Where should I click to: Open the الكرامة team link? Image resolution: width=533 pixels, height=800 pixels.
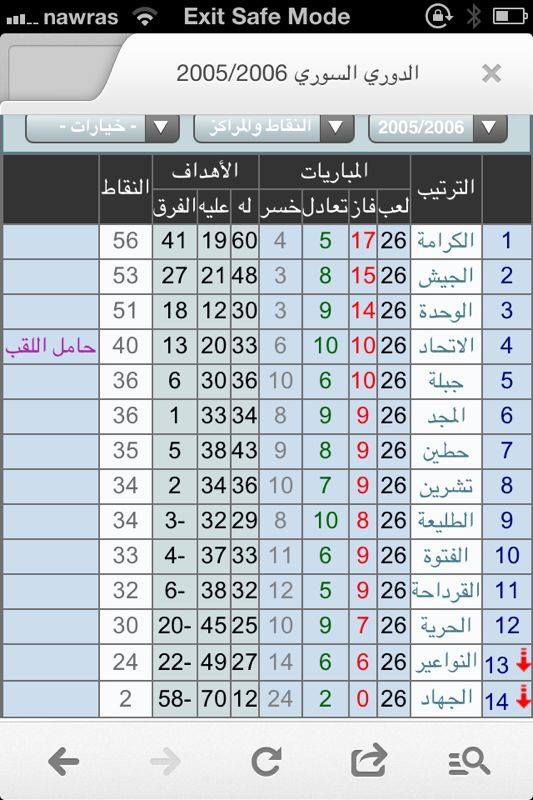446,240
